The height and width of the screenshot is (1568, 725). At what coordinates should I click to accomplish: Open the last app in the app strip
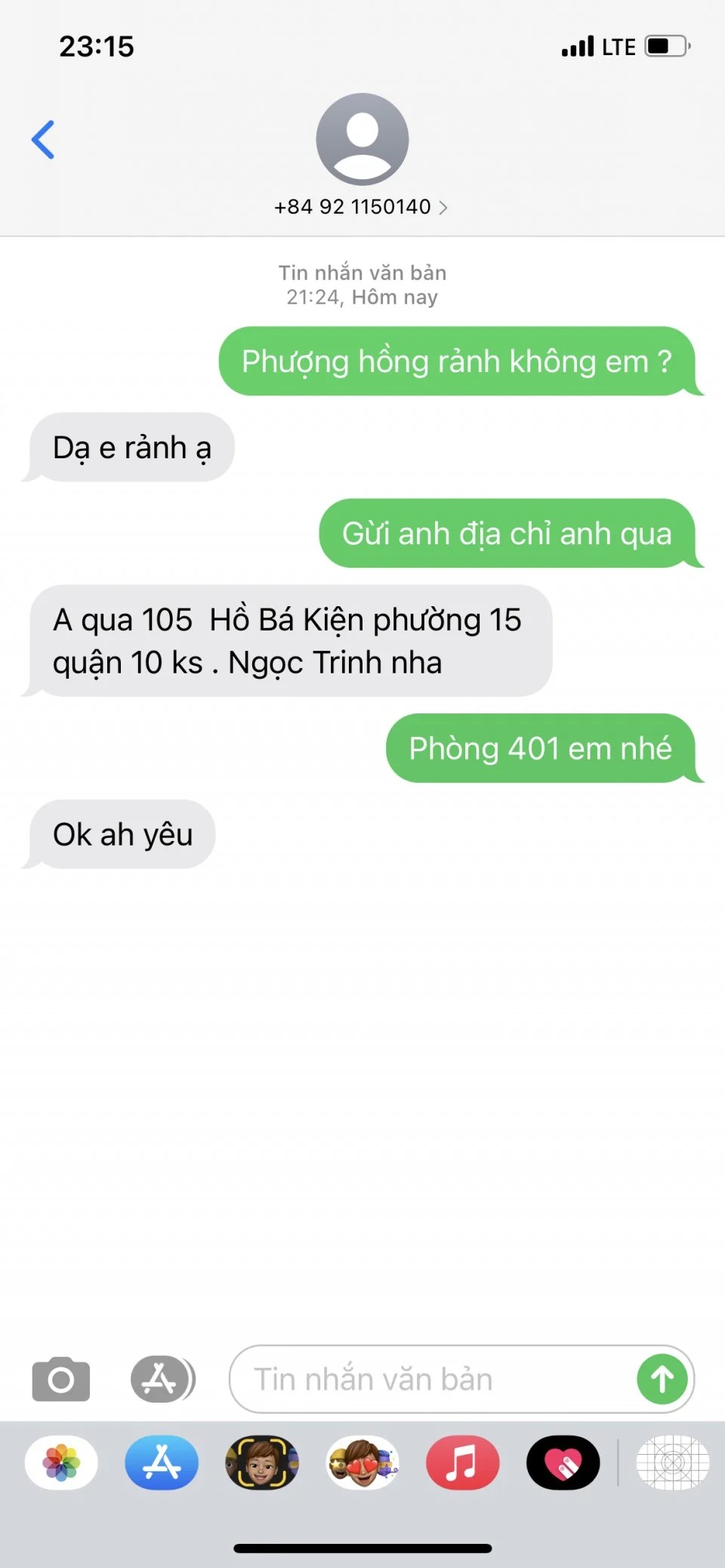671,1462
